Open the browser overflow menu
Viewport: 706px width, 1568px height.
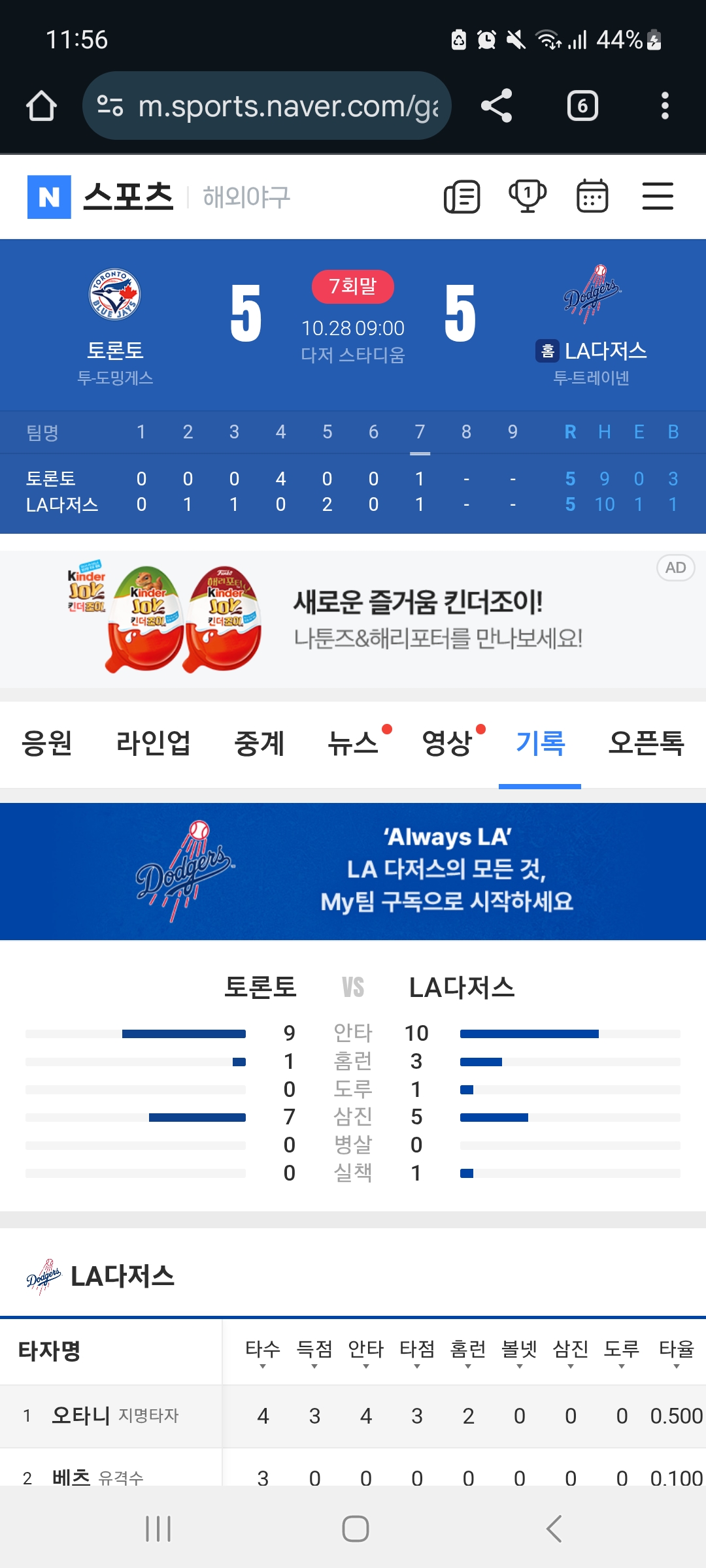click(x=665, y=106)
